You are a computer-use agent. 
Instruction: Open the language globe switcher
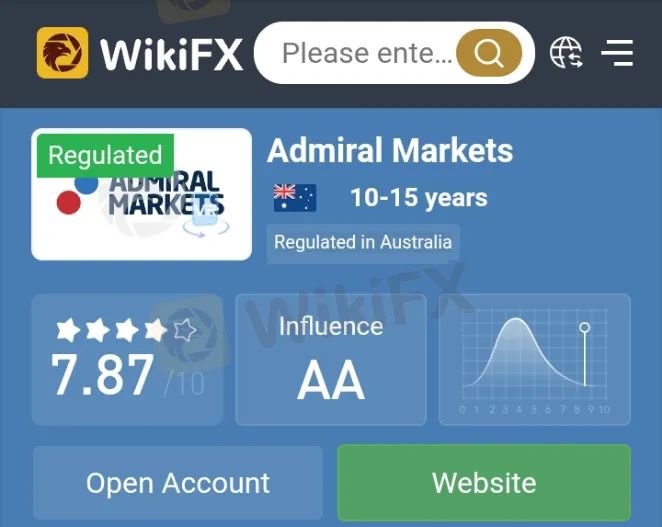click(566, 52)
